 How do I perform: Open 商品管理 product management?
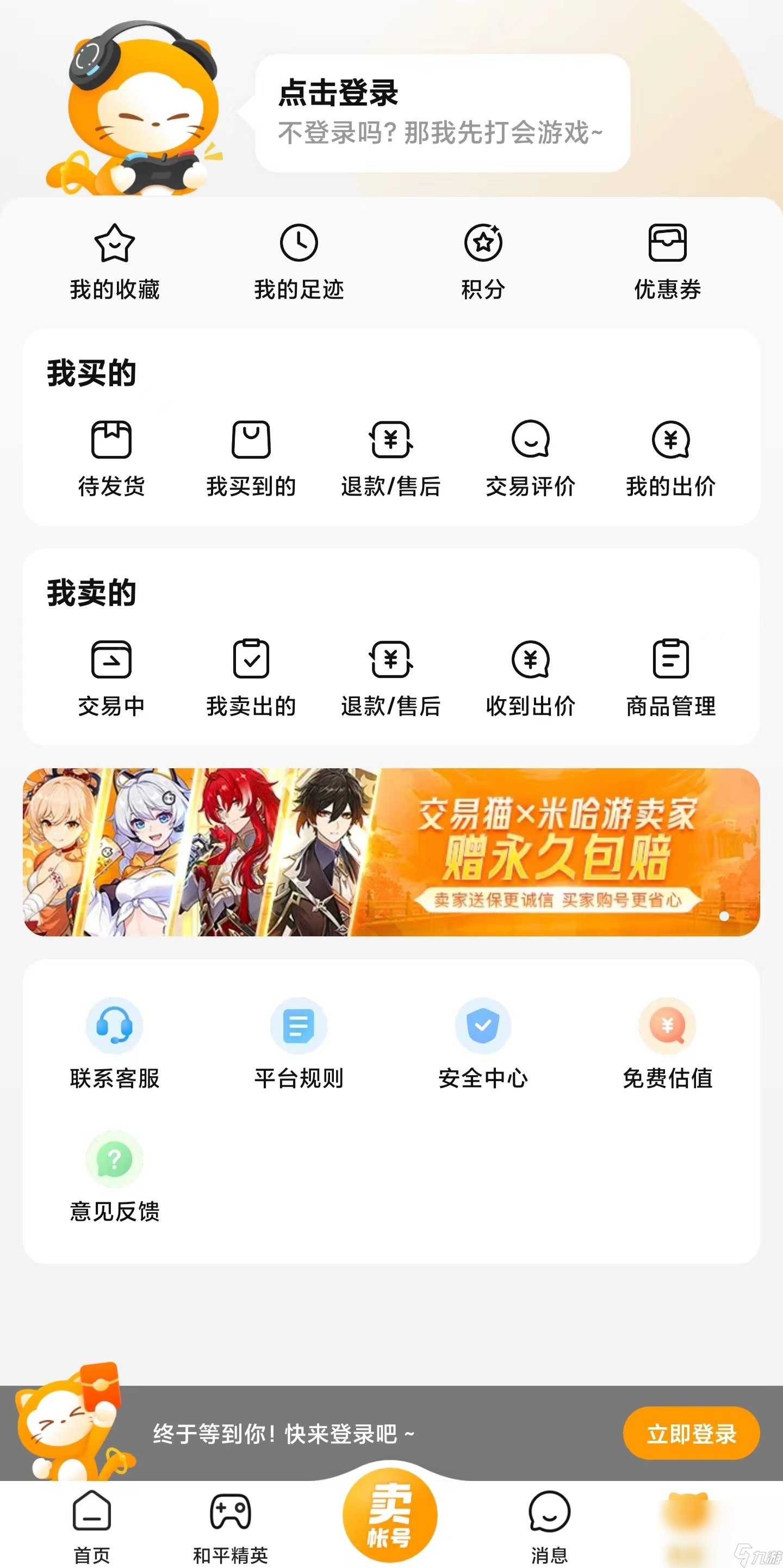pos(670,677)
